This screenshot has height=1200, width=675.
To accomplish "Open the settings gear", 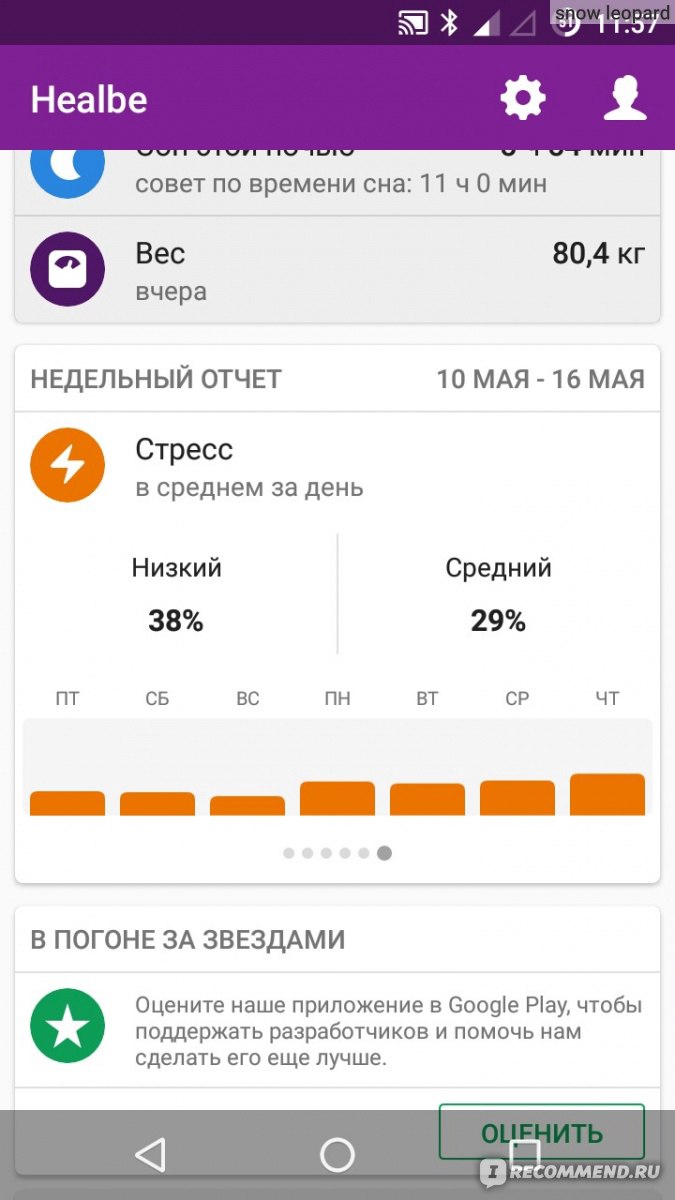I will pyautogui.click(x=523, y=98).
